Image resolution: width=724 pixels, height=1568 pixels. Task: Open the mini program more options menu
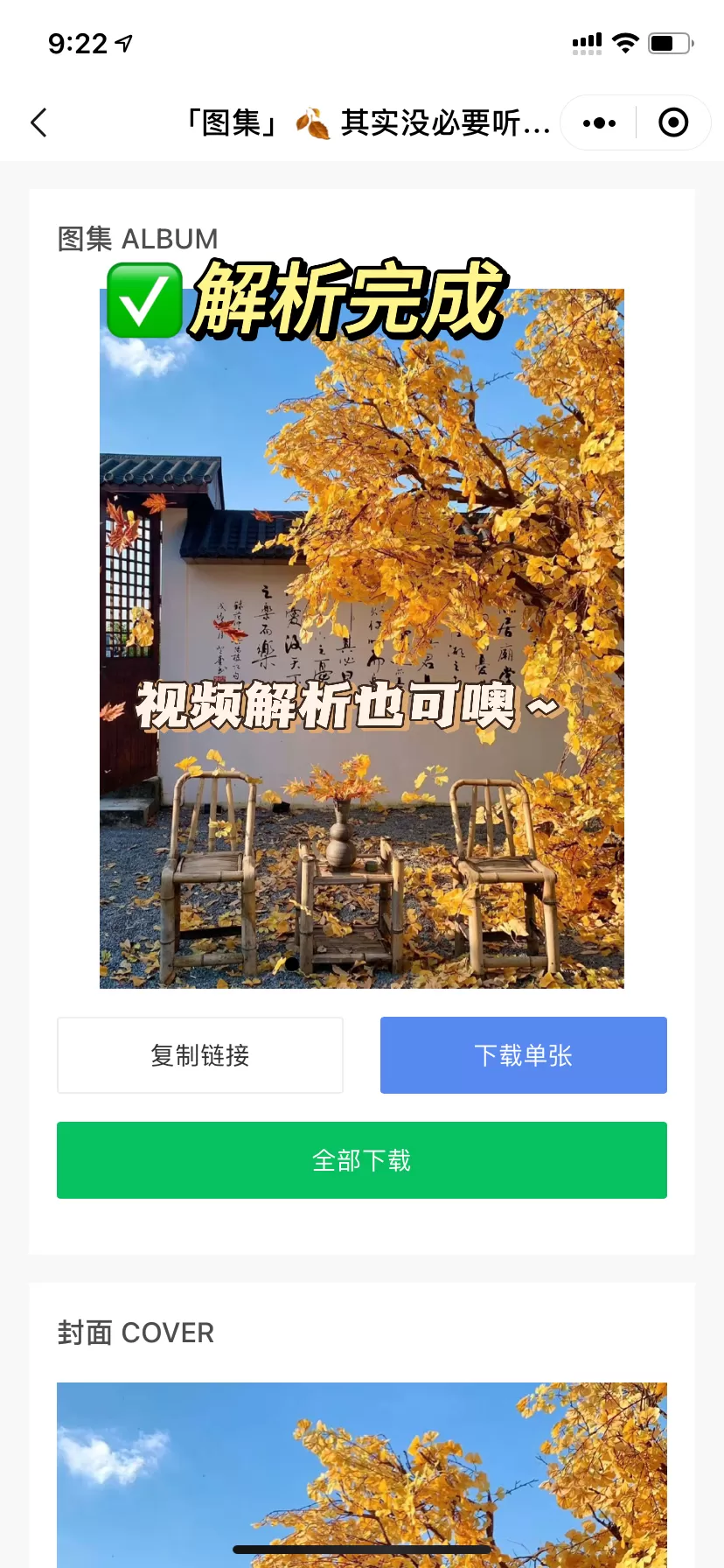click(599, 122)
